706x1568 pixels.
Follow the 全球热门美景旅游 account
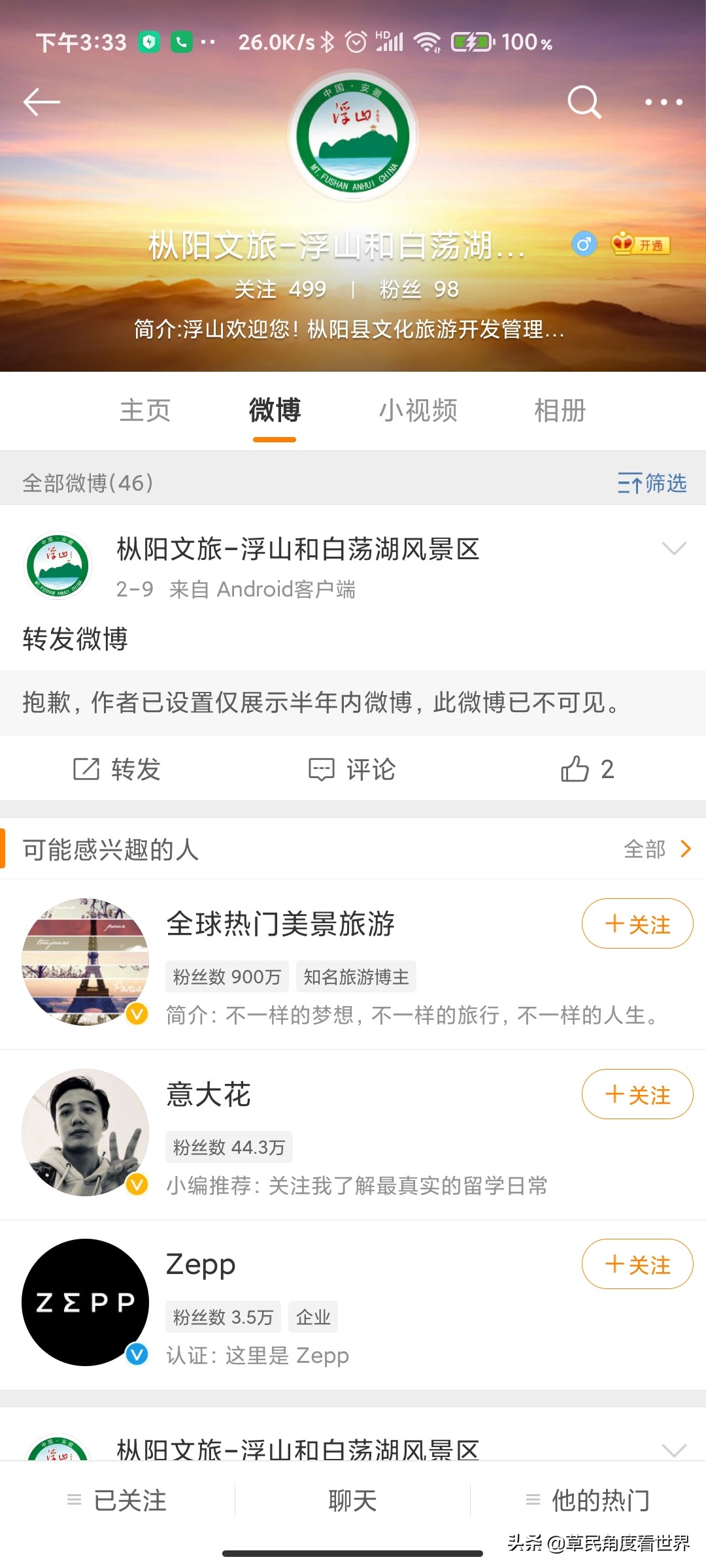click(637, 924)
